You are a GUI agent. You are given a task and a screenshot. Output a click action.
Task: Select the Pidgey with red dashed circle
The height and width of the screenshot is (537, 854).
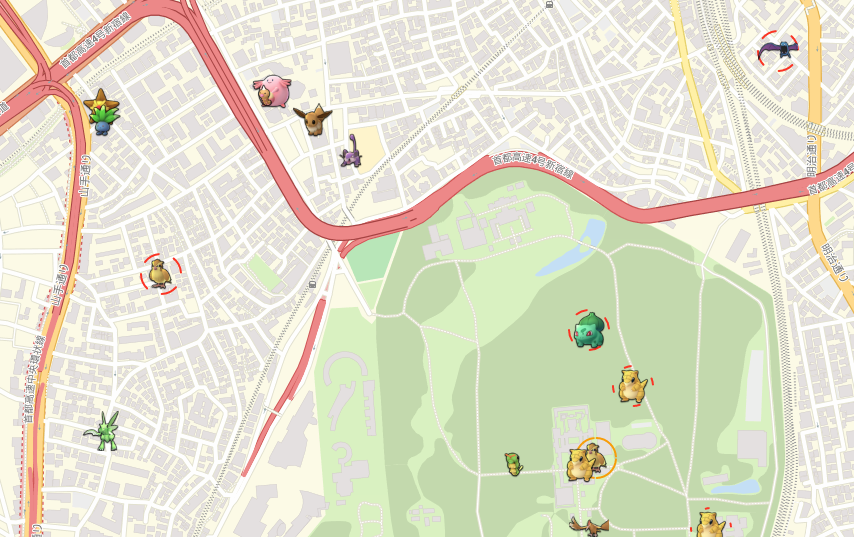point(159,273)
